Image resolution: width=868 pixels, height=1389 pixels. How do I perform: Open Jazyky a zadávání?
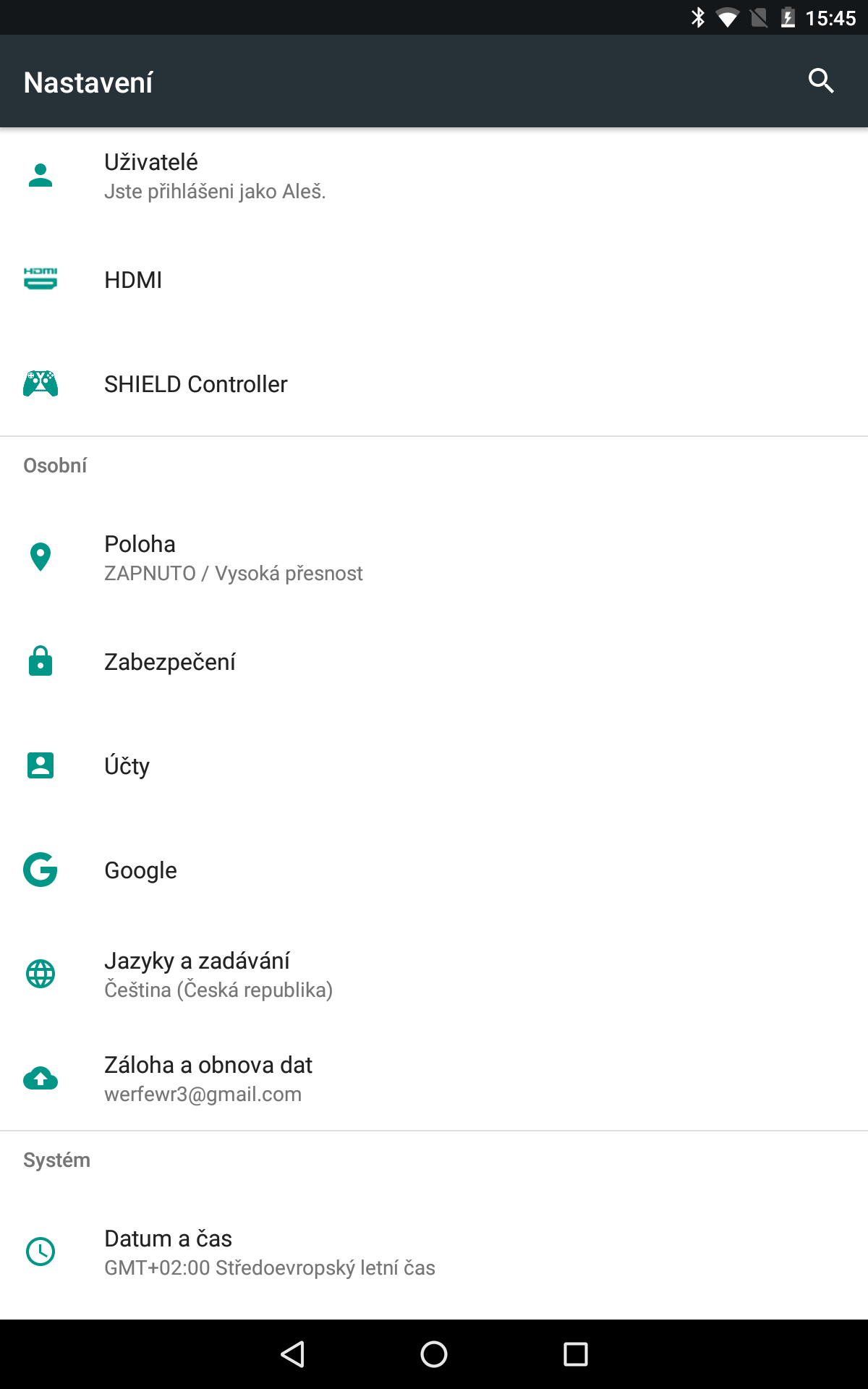434,974
